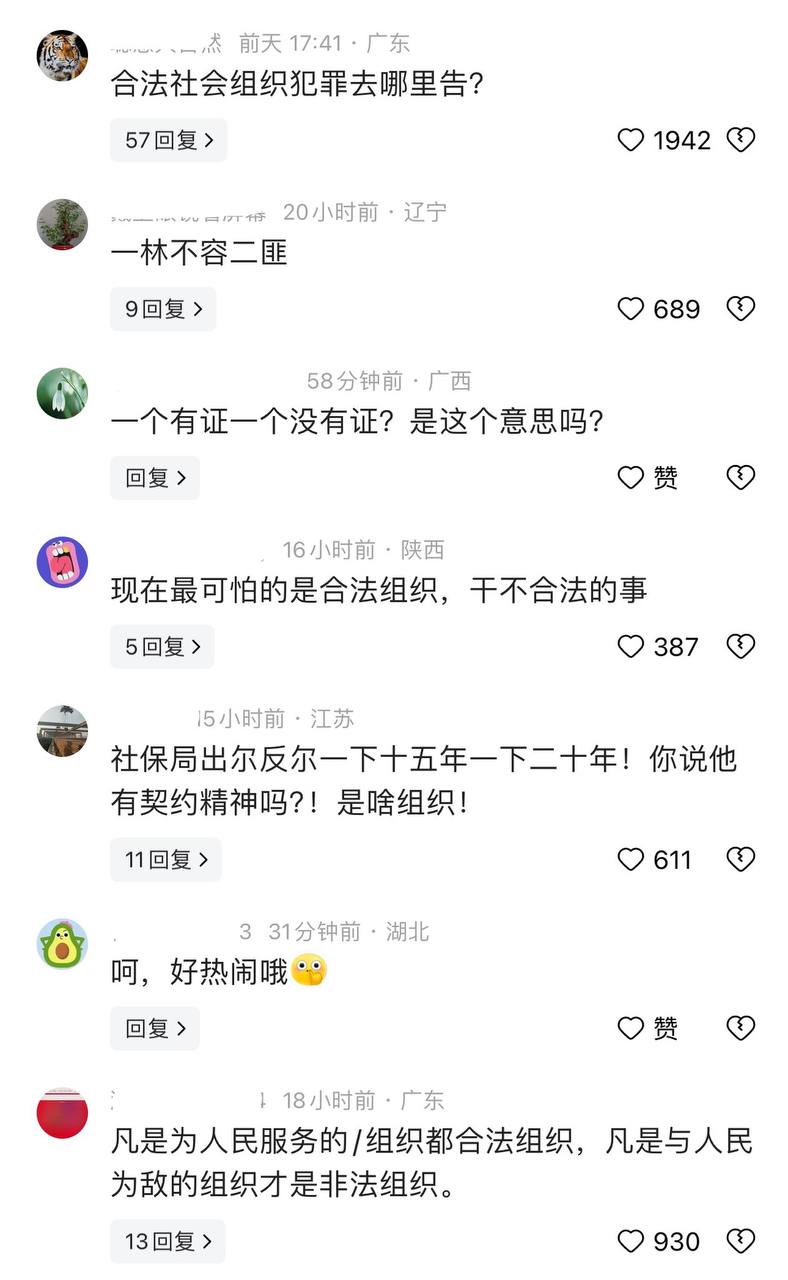788x1280 pixels.
Task: Reply to the 一个有证一个没有证 comment
Action: 155,478
